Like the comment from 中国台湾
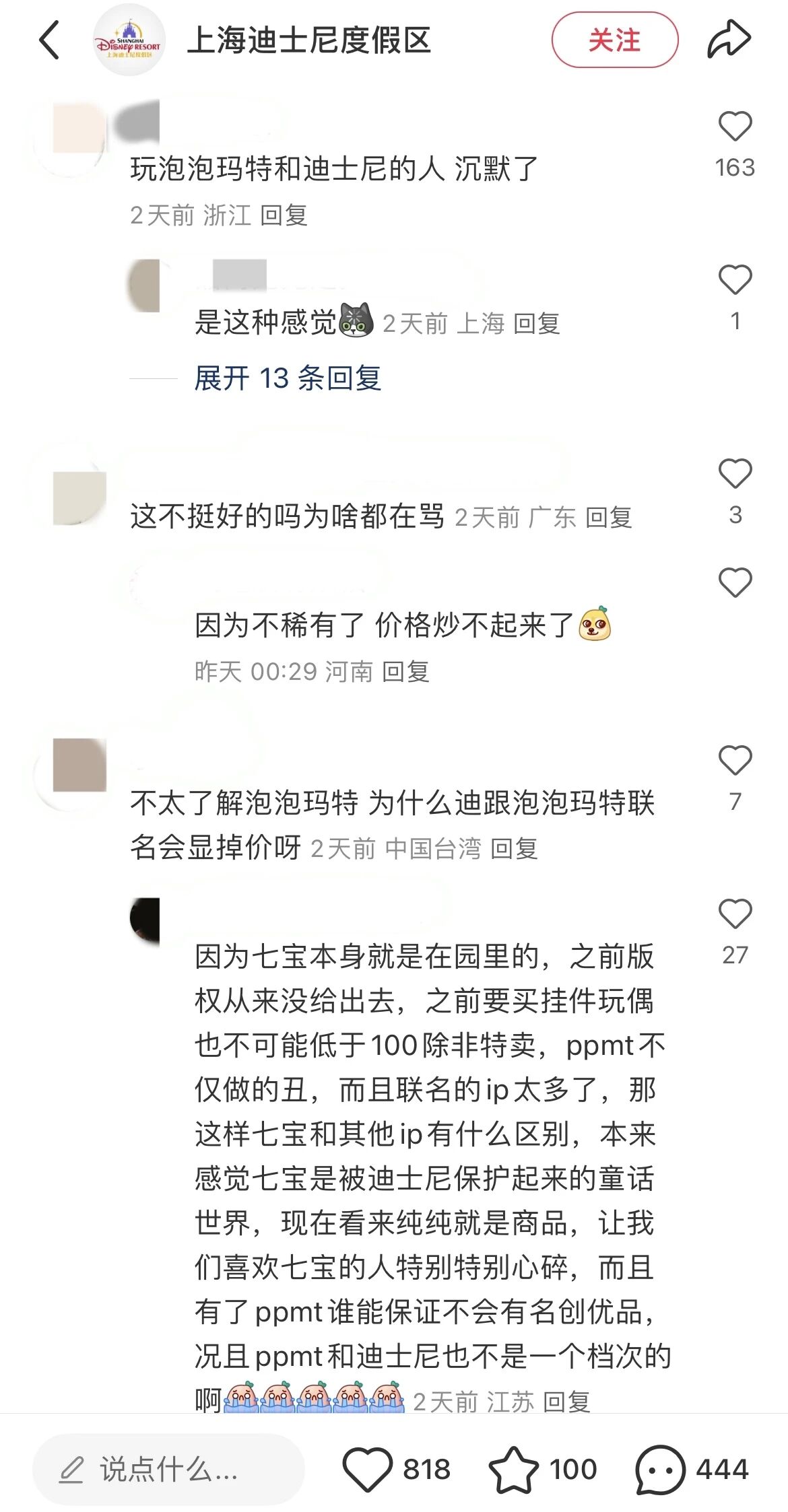 tap(735, 761)
